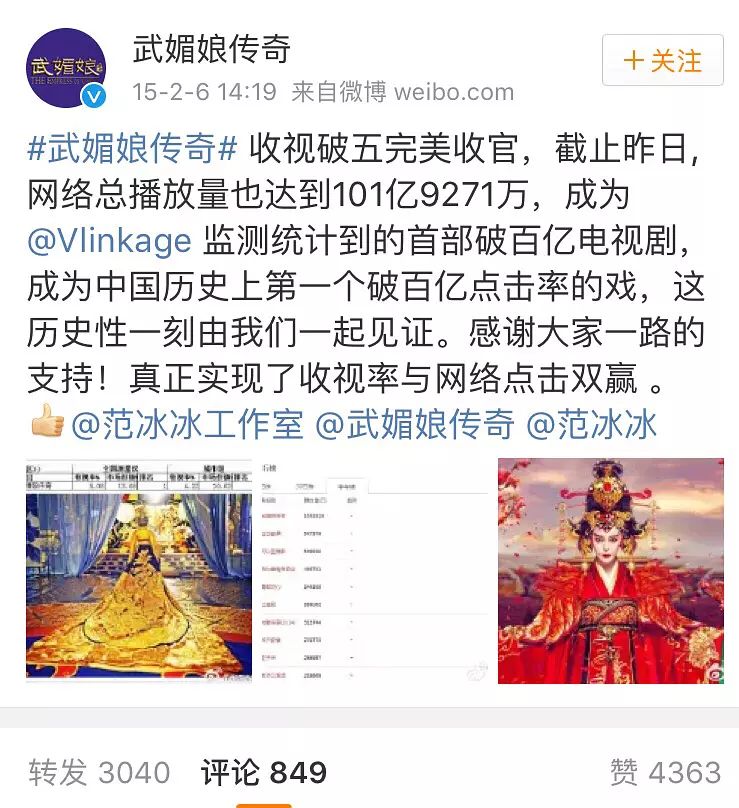
Task: Select the 评论 849 tab
Action: [x=264, y=772]
